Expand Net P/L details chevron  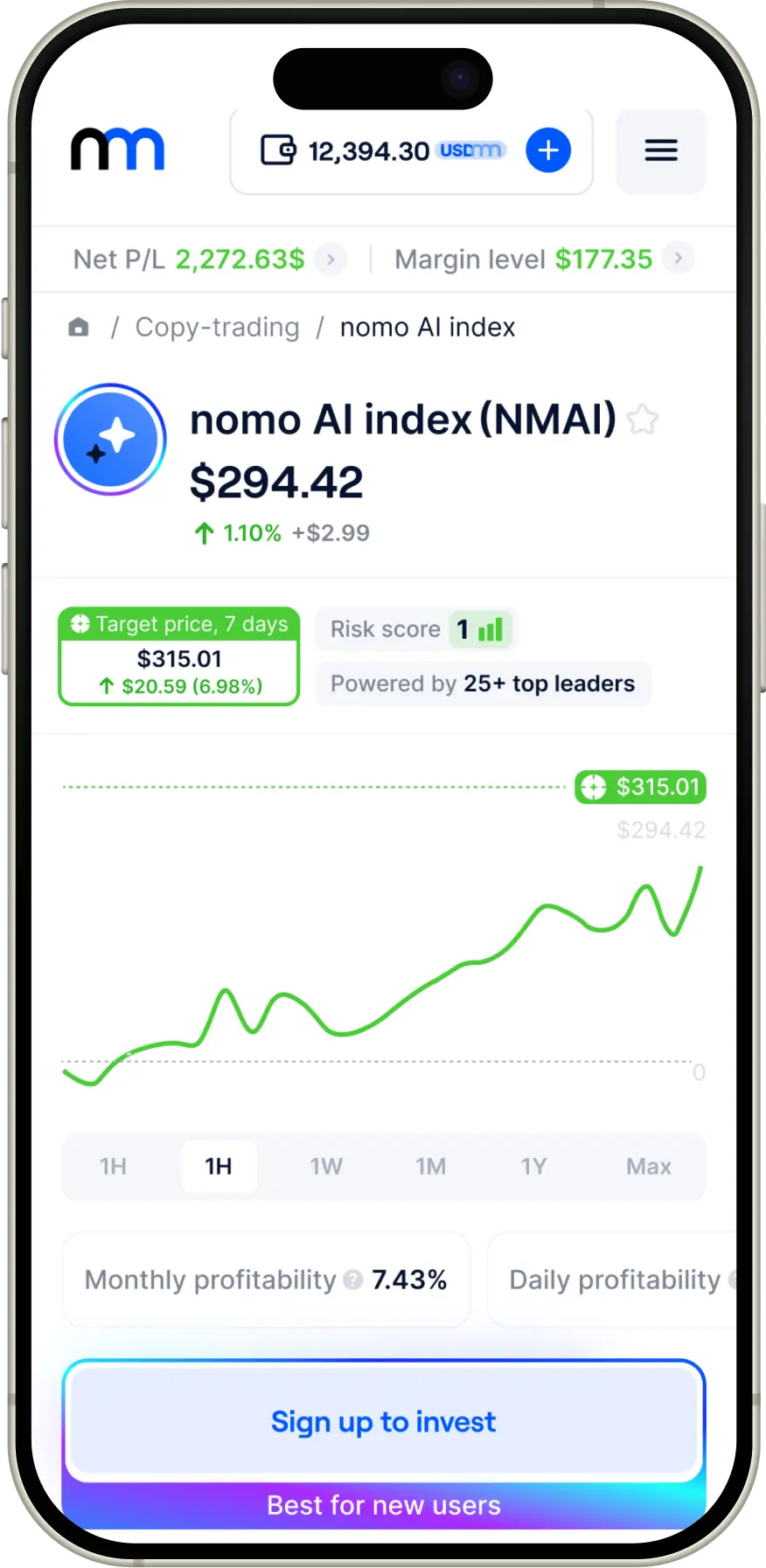click(x=331, y=260)
